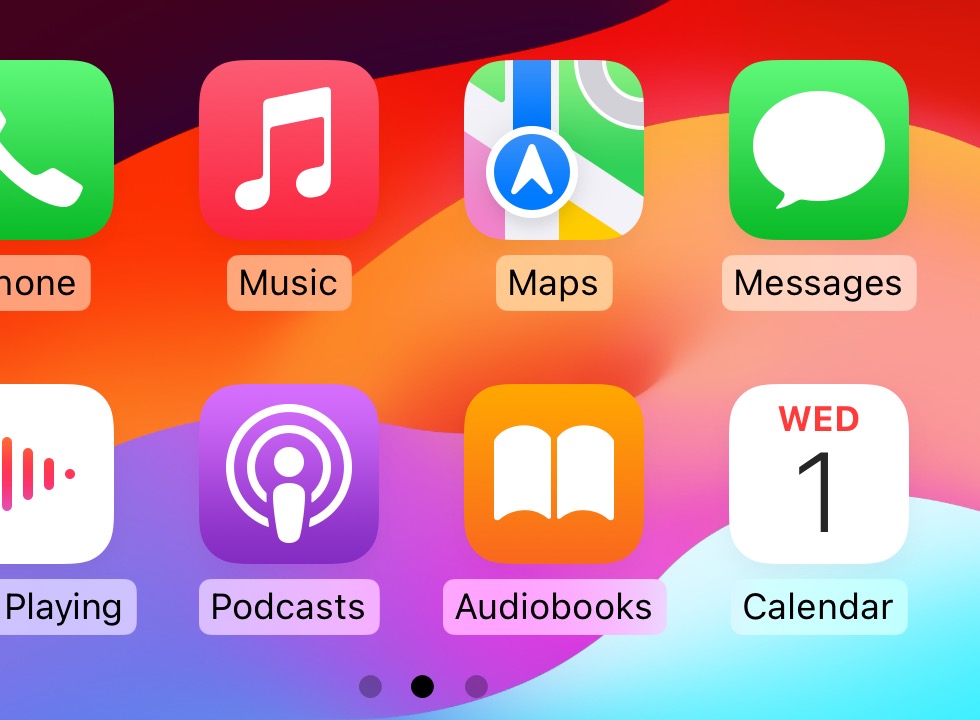Screen dimensions: 980x720
Task: Tap the home screen page indicator dots
Action: click(423, 686)
